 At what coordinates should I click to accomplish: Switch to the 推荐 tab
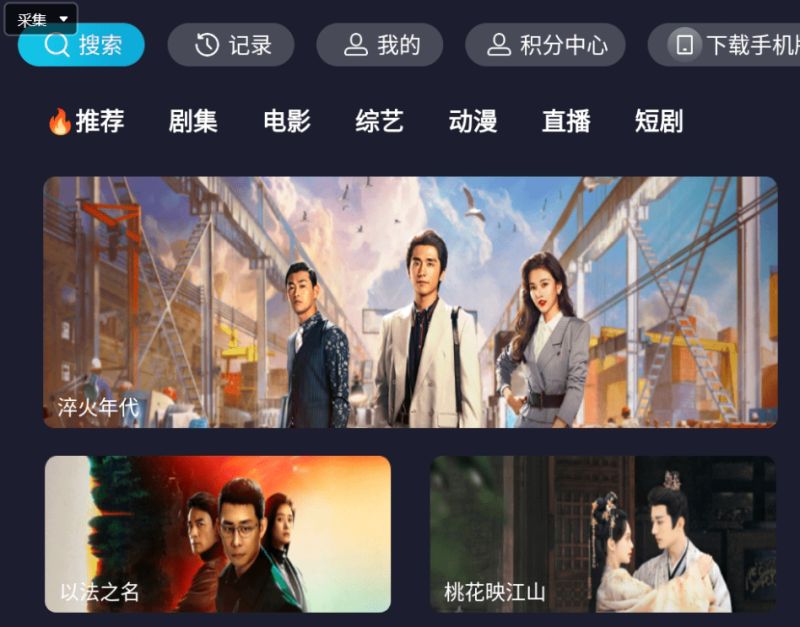[86, 122]
